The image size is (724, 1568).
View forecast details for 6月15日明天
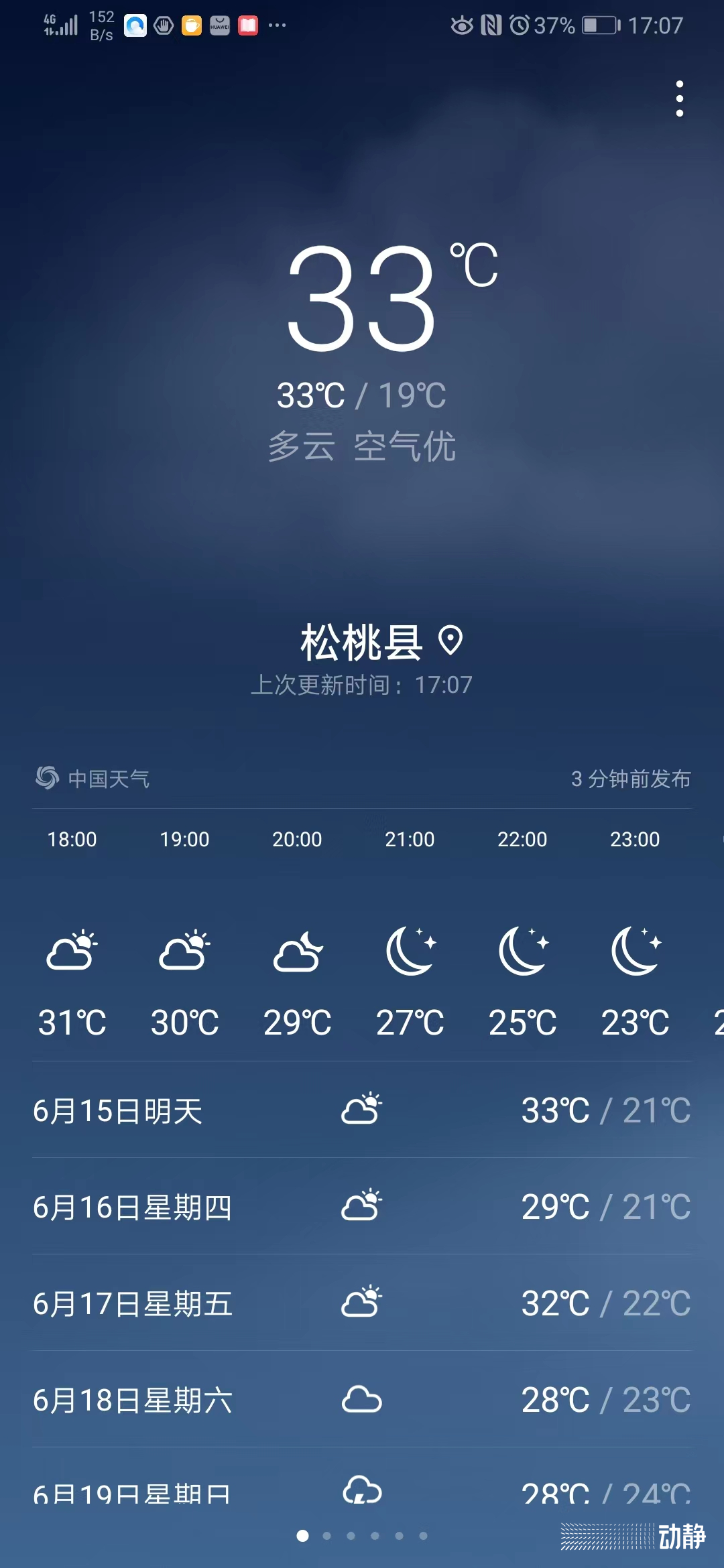coord(362,1110)
